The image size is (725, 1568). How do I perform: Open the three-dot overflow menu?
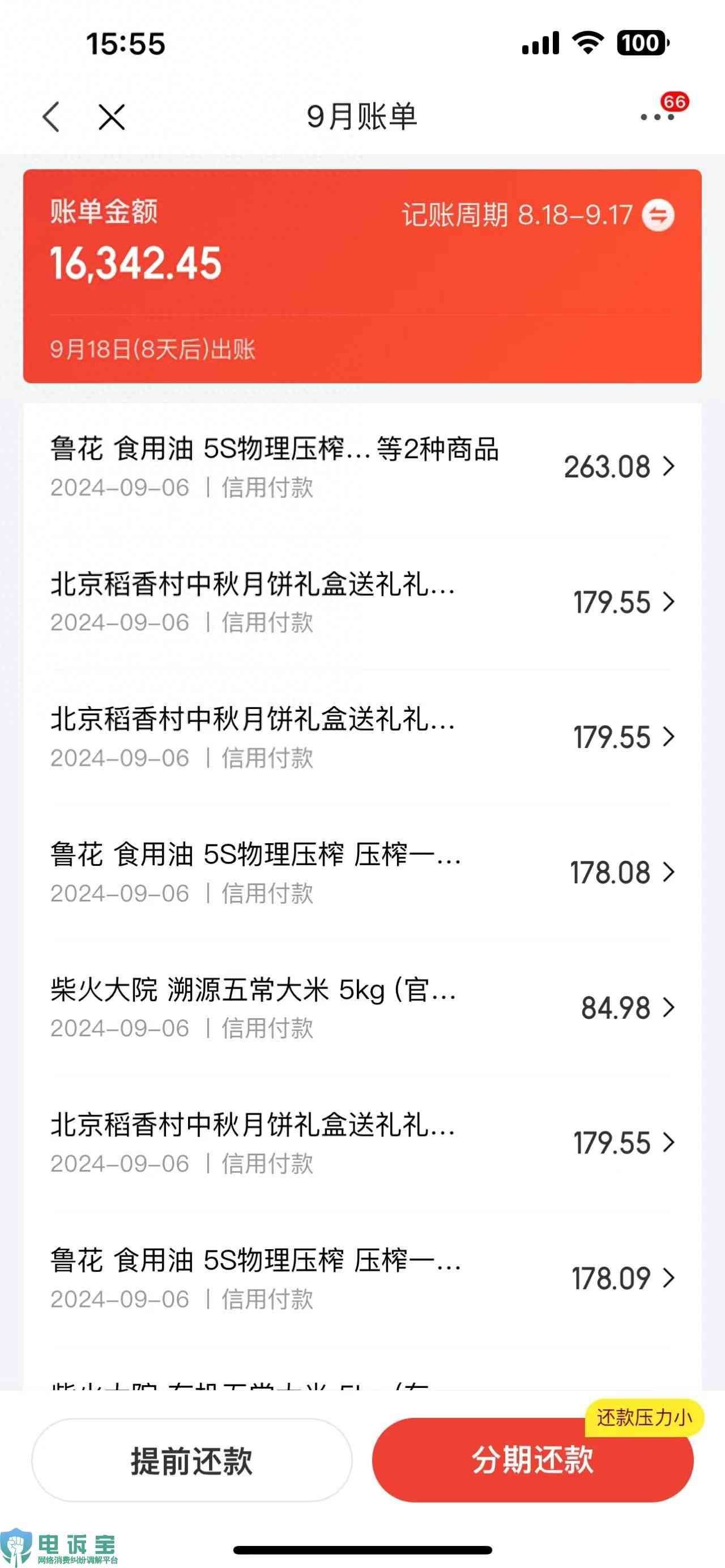tap(658, 117)
